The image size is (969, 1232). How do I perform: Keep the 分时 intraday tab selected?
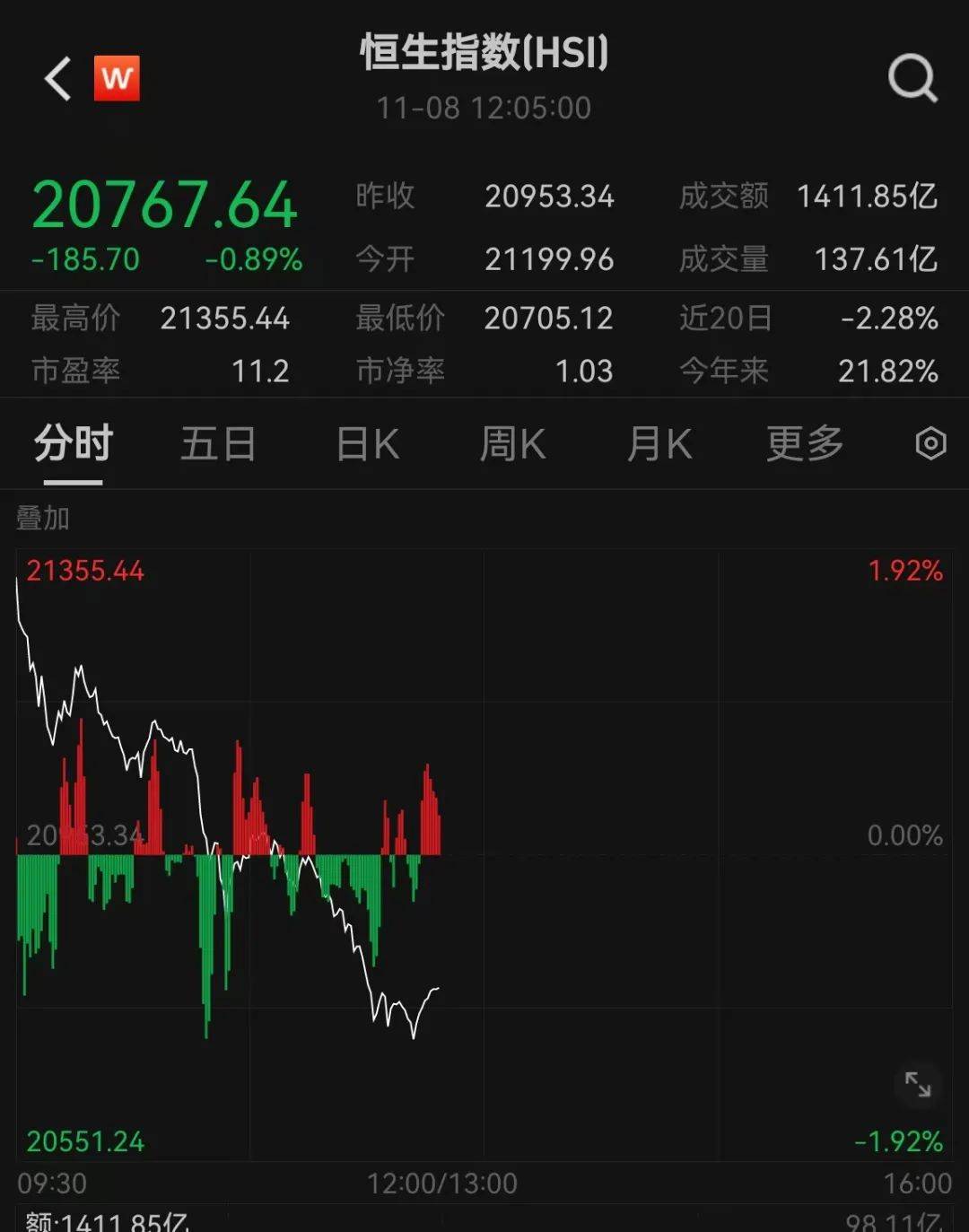click(x=71, y=443)
